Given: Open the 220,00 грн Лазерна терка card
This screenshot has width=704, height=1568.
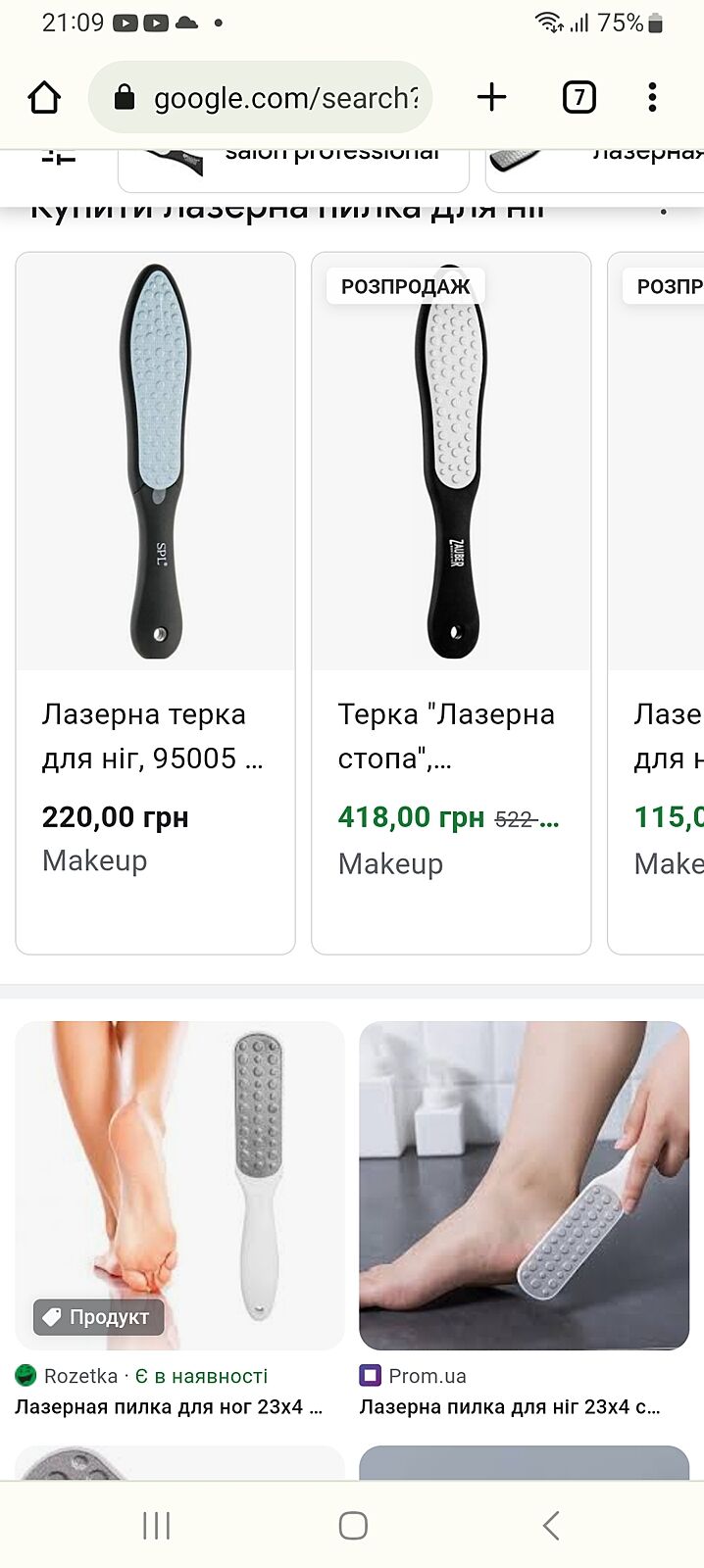Looking at the screenshot, I should click(155, 602).
